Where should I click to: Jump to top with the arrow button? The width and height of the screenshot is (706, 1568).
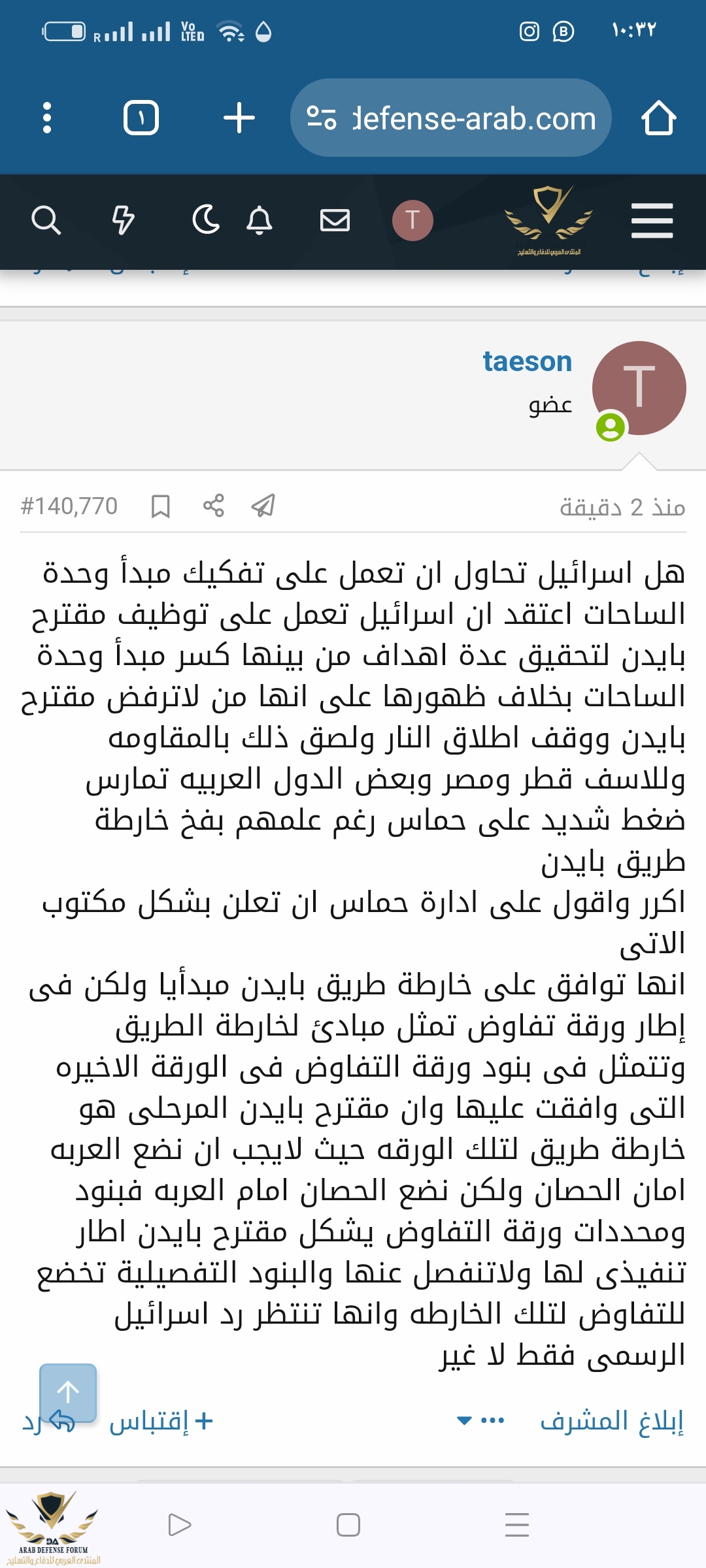tap(68, 1392)
